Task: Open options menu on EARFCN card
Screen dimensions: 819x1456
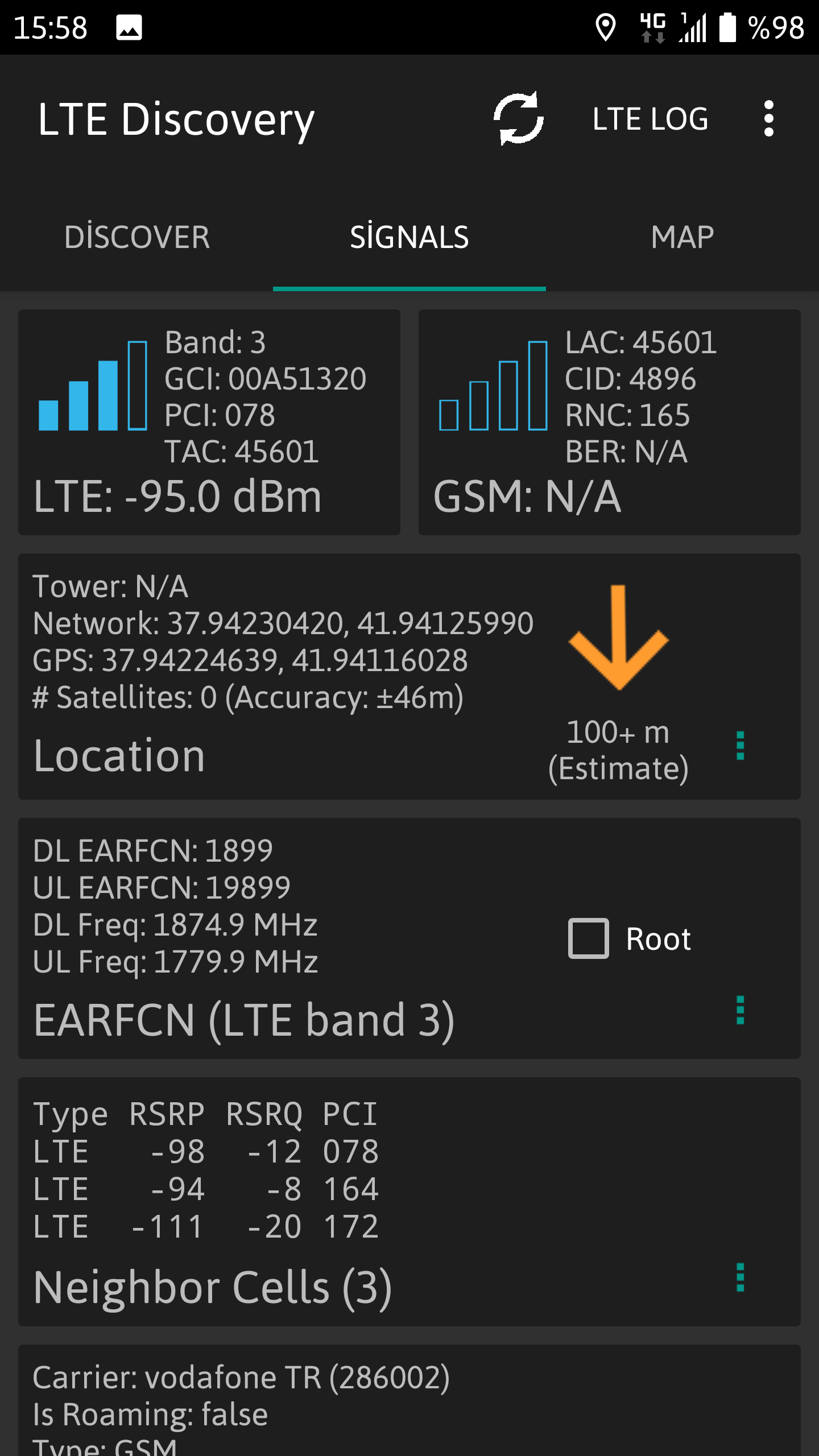Action: click(x=740, y=1010)
